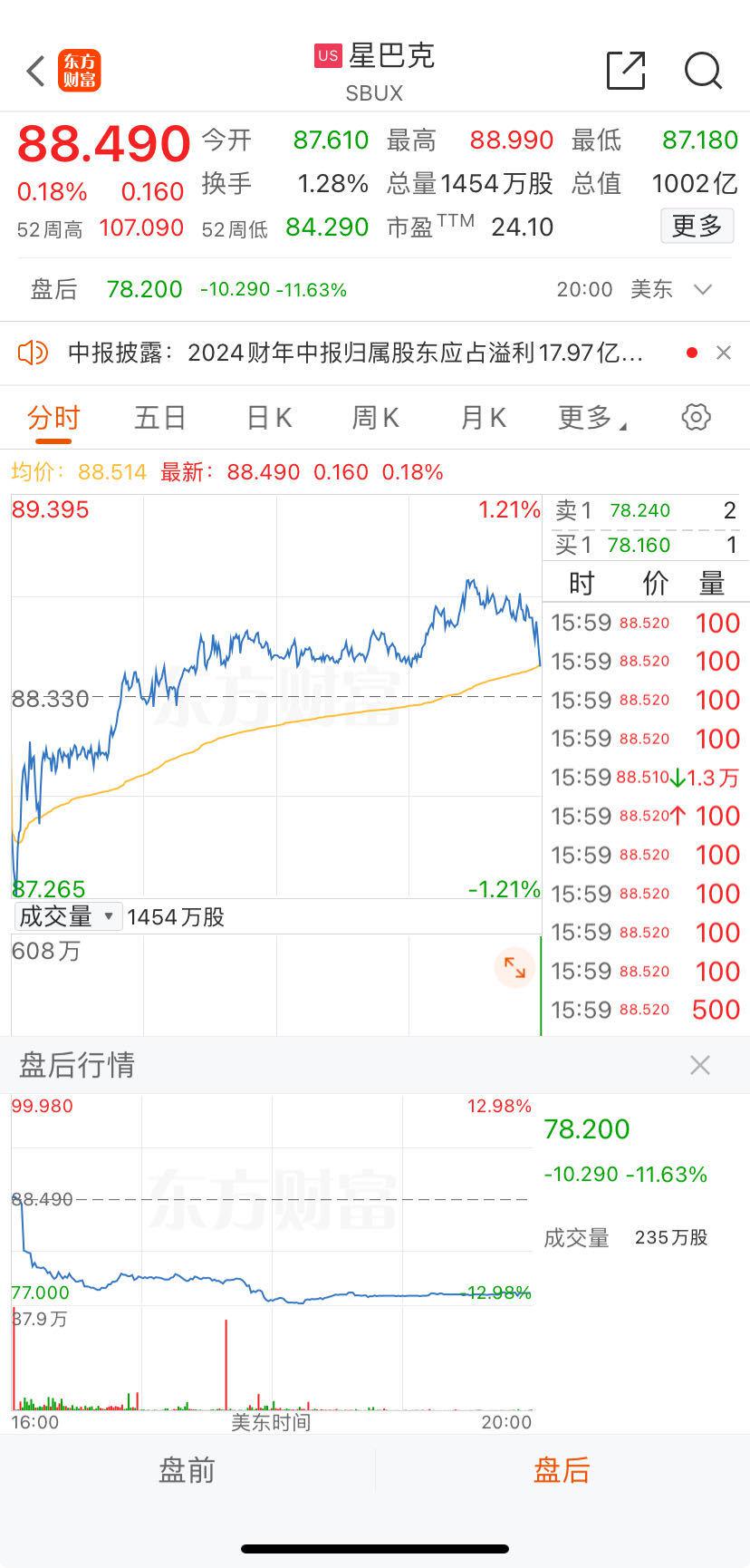Switch to the 周K chart tab
The height and width of the screenshot is (1568, 750).
[375, 418]
